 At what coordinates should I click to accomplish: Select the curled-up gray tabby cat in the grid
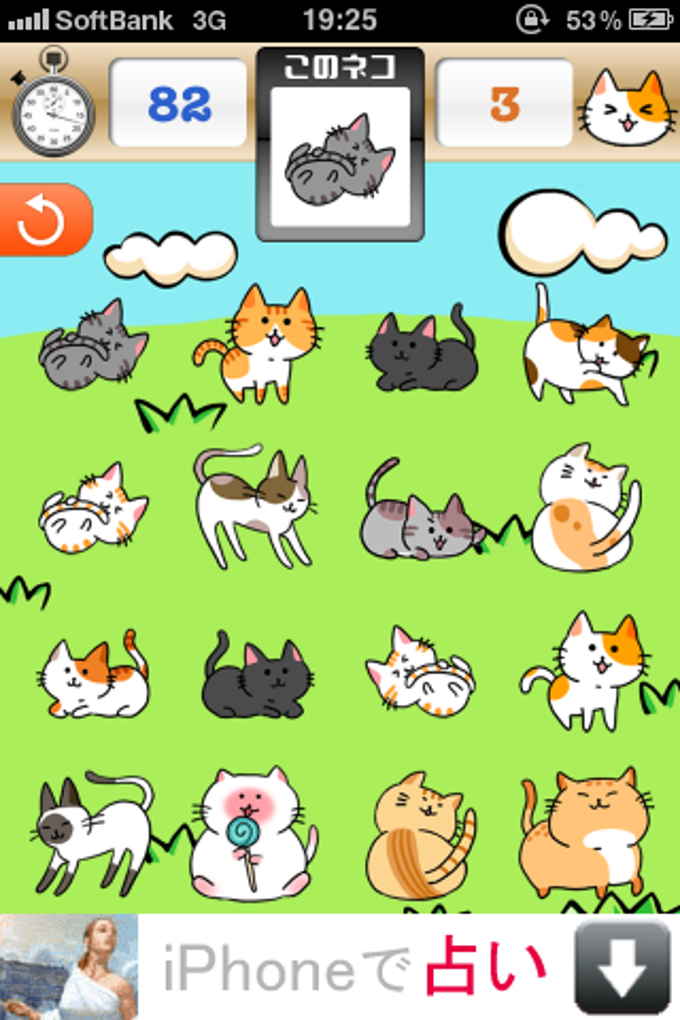[x=92, y=346]
